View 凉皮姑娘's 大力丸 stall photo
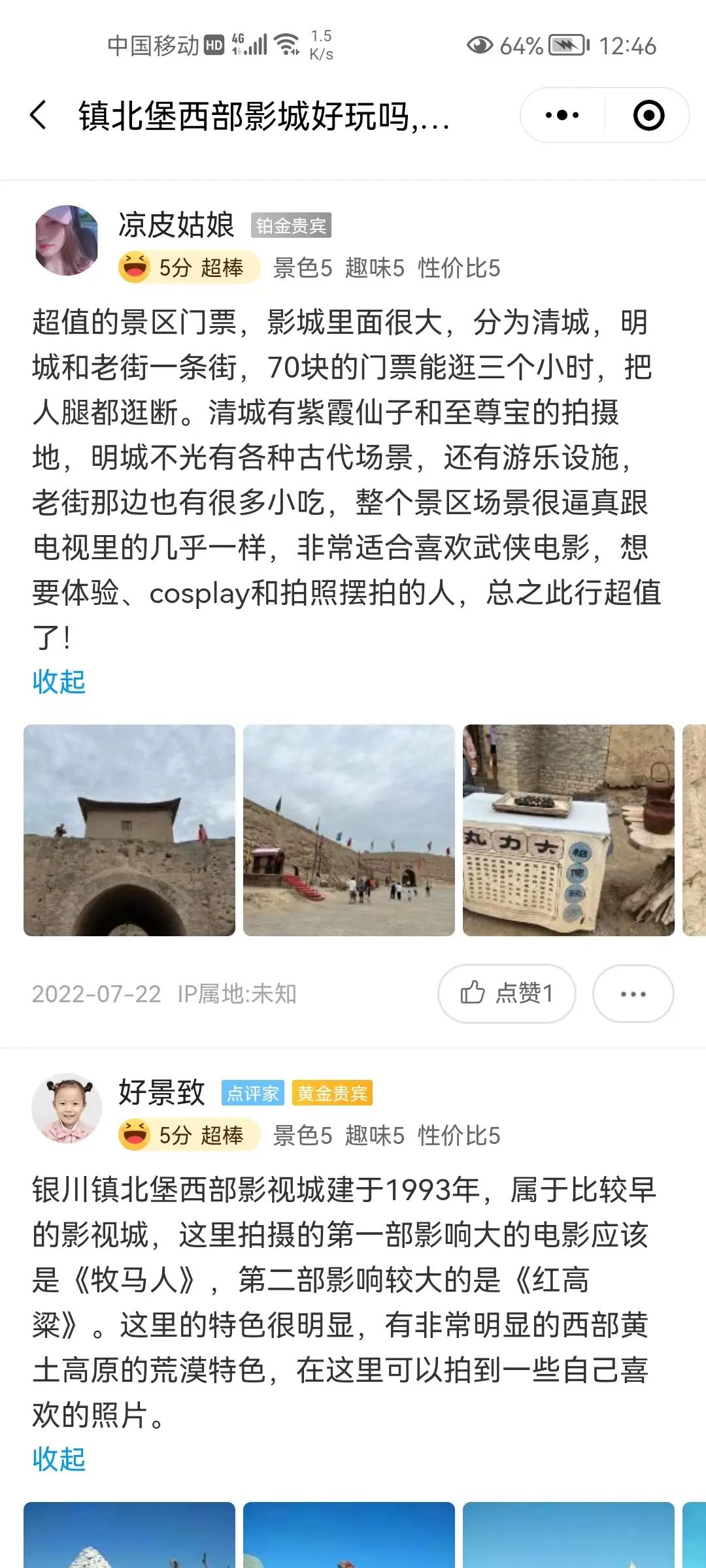706x1568 pixels. (569, 830)
